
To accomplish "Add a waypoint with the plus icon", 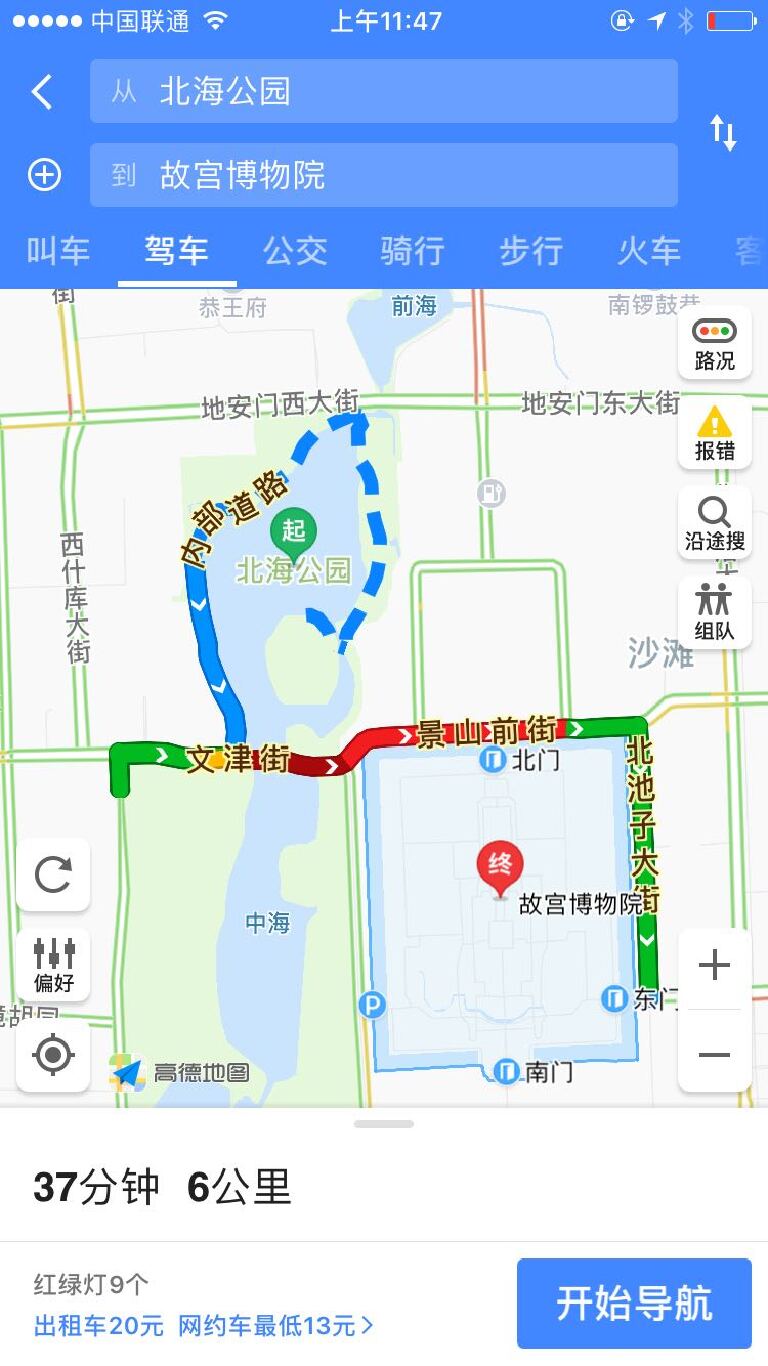I will 44,175.
